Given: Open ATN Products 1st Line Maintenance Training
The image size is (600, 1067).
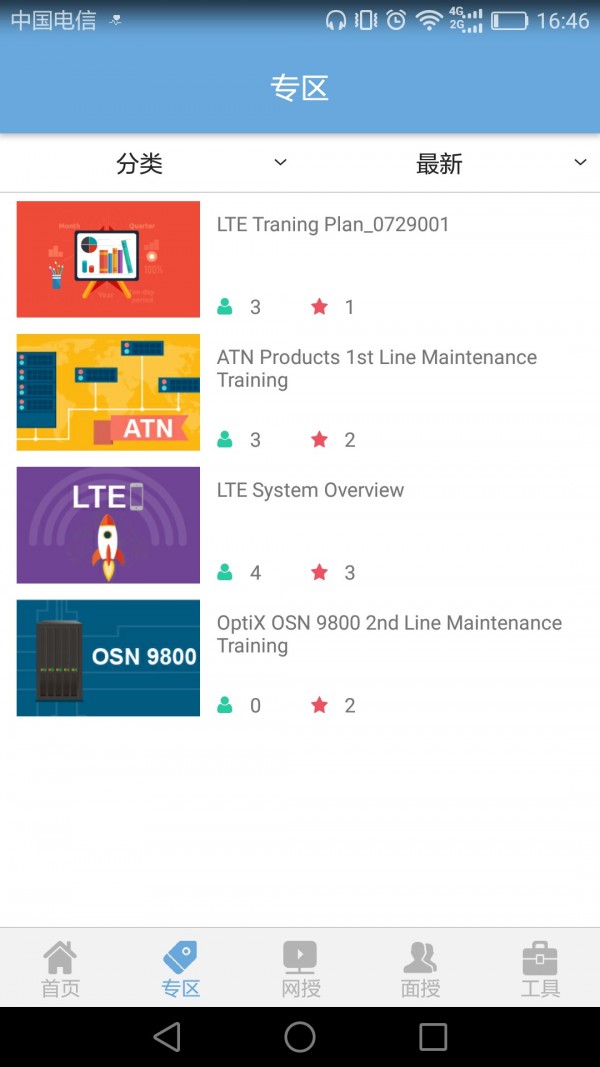Looking at the screenshot, I should click(376, 368).
